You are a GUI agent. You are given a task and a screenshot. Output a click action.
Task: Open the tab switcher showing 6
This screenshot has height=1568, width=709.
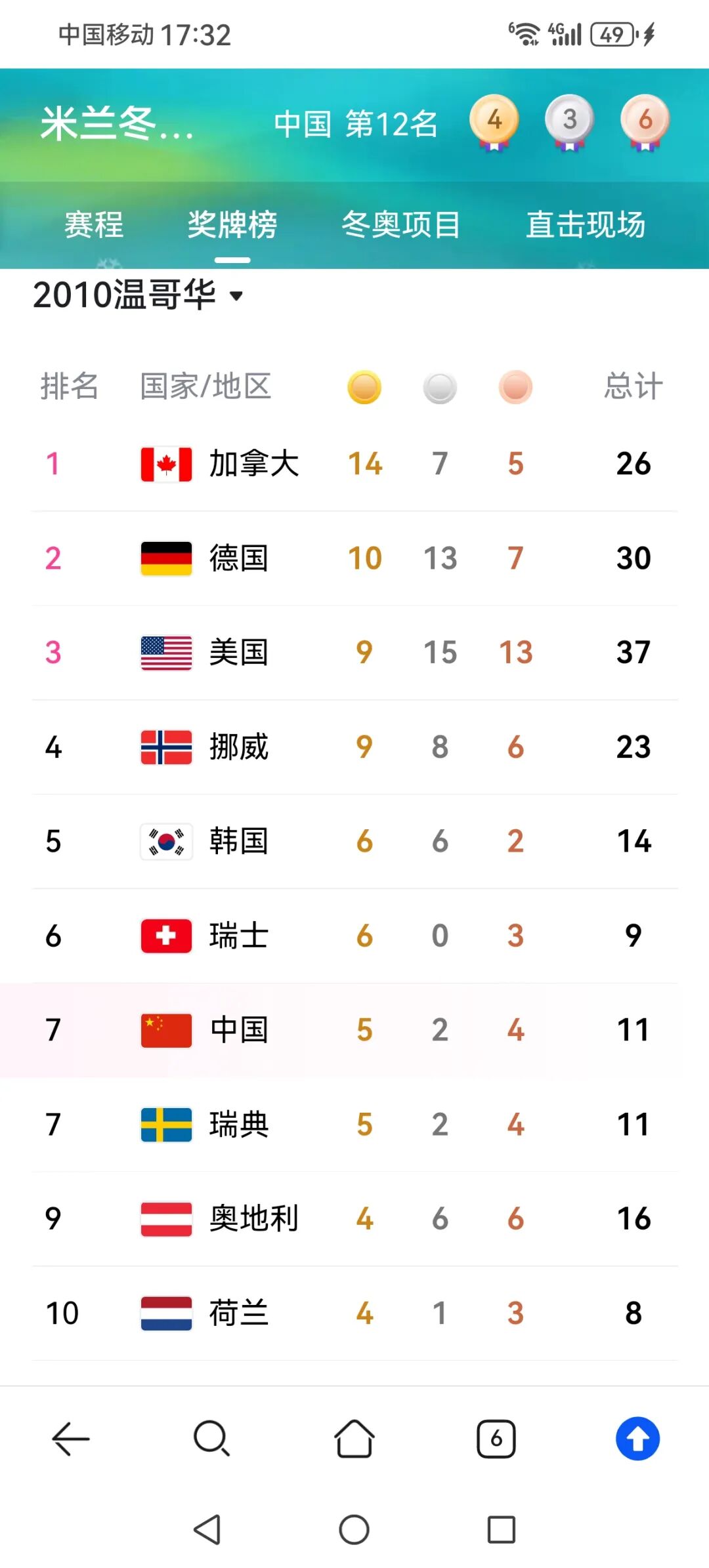click(x=496, y=1439)
